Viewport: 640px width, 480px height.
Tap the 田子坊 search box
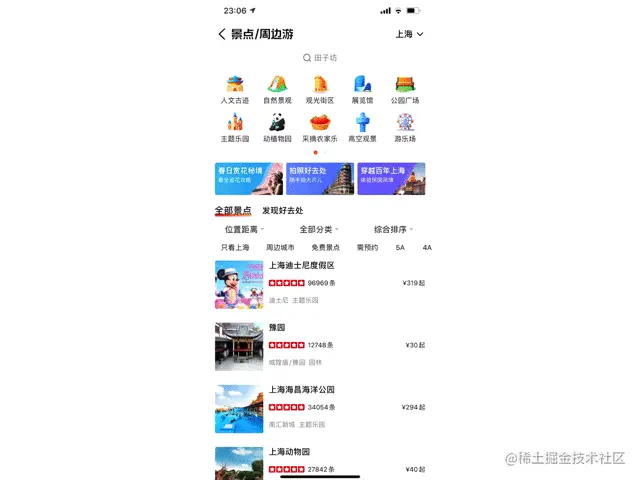(x=320, y=58)
